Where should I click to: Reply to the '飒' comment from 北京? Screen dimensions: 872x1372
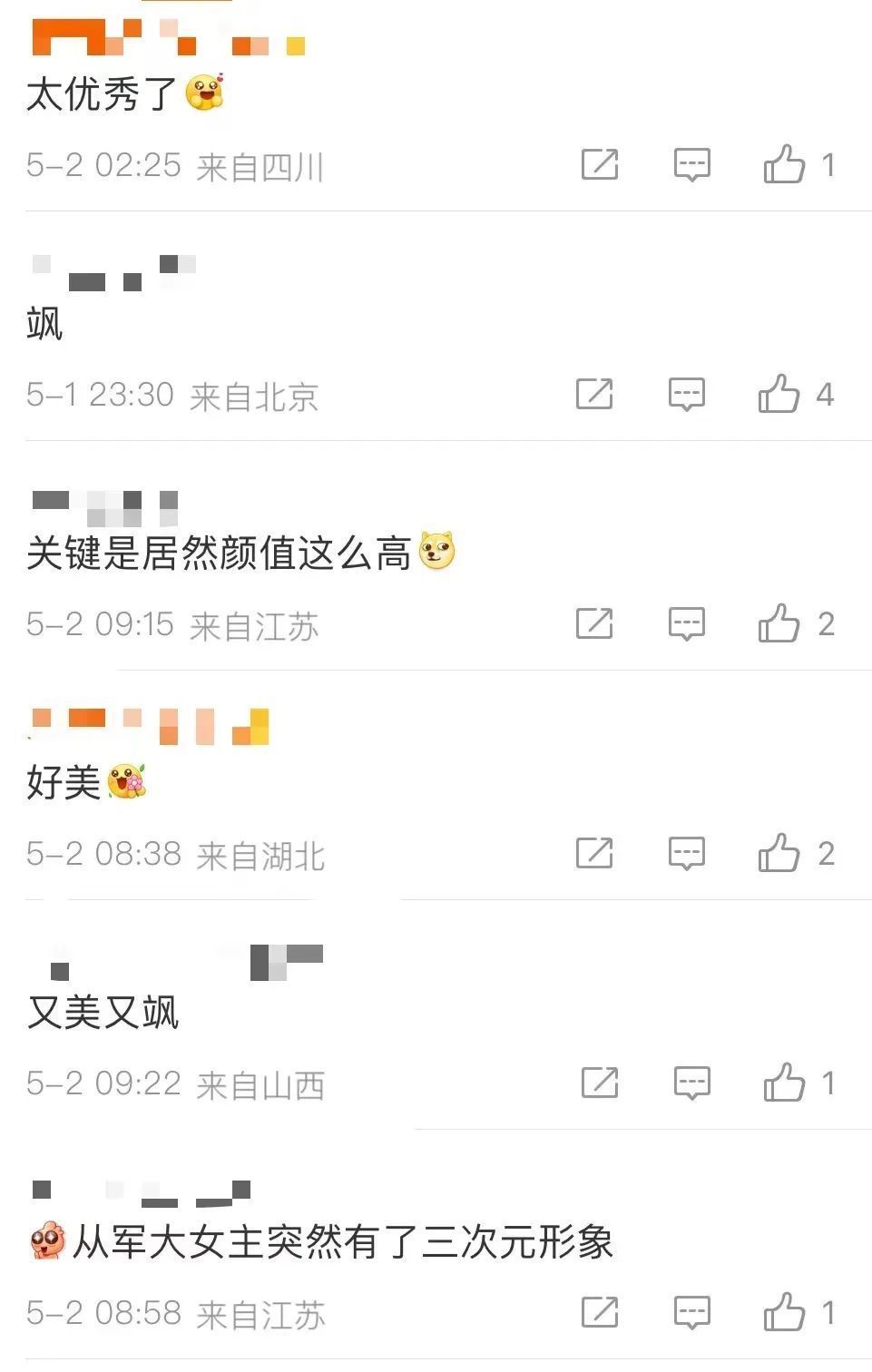point(686,395)
